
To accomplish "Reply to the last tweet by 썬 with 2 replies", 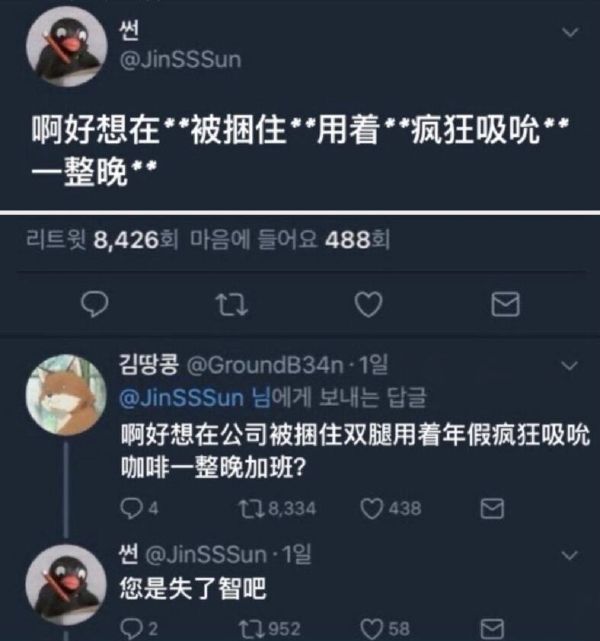I will tap(130, 627).
